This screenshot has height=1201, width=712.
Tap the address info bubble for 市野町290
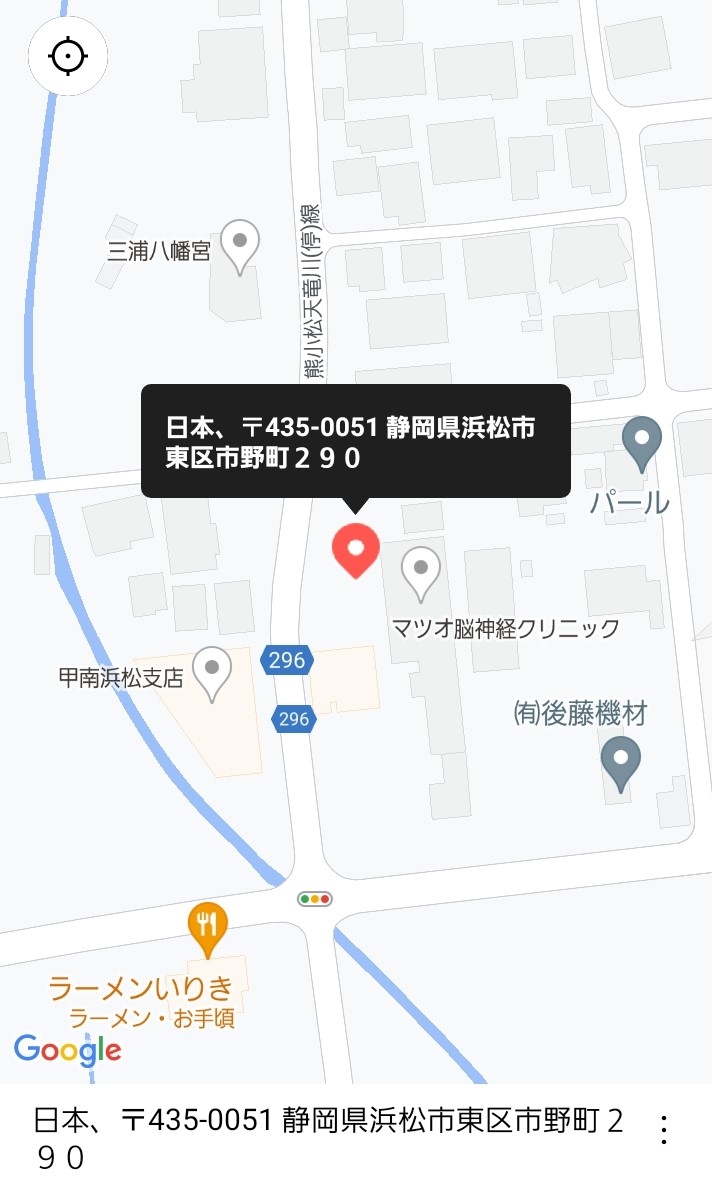pyautogui.click(x=355, y=441)
